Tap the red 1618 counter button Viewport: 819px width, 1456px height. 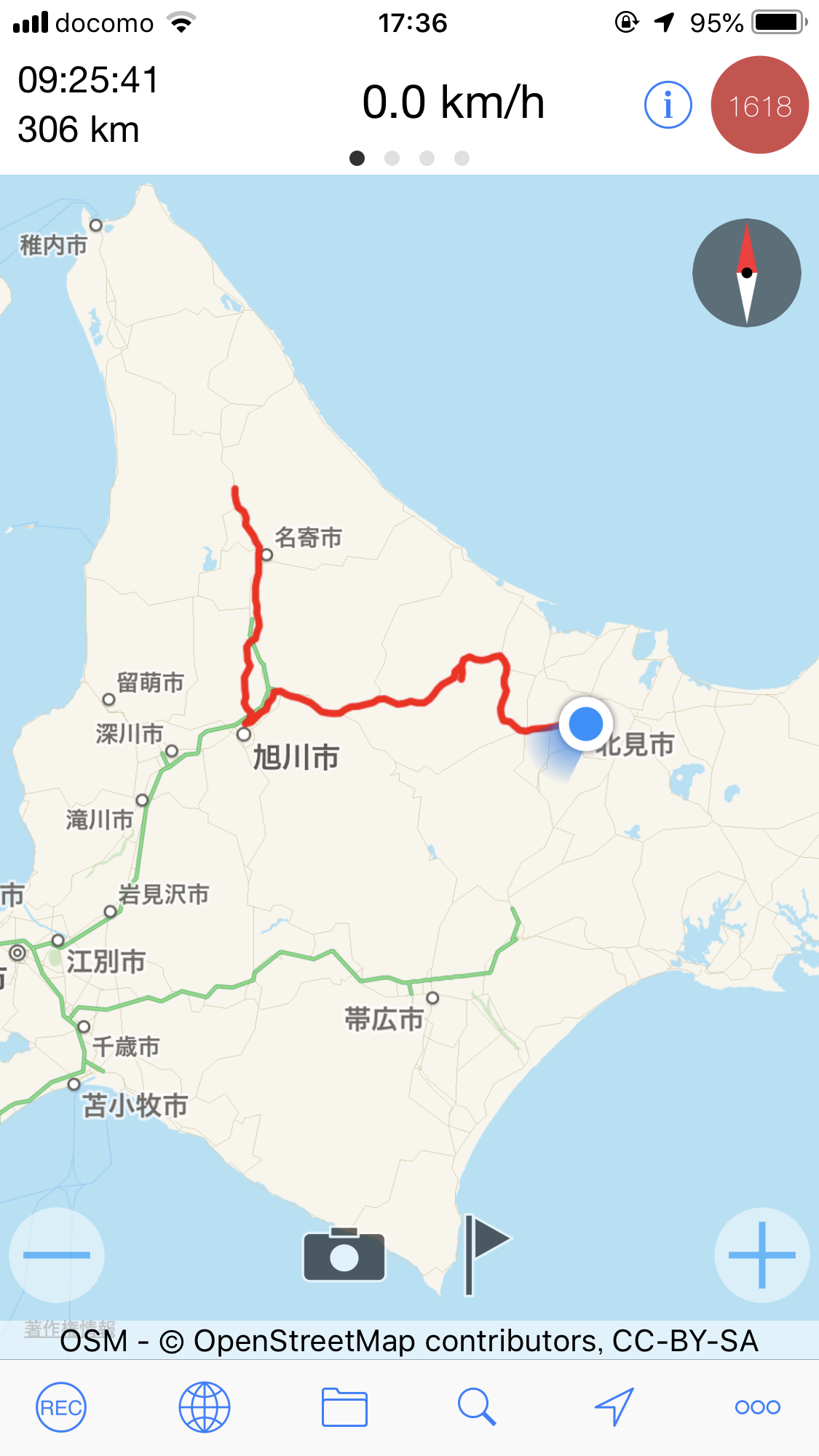tap(759, 106)
